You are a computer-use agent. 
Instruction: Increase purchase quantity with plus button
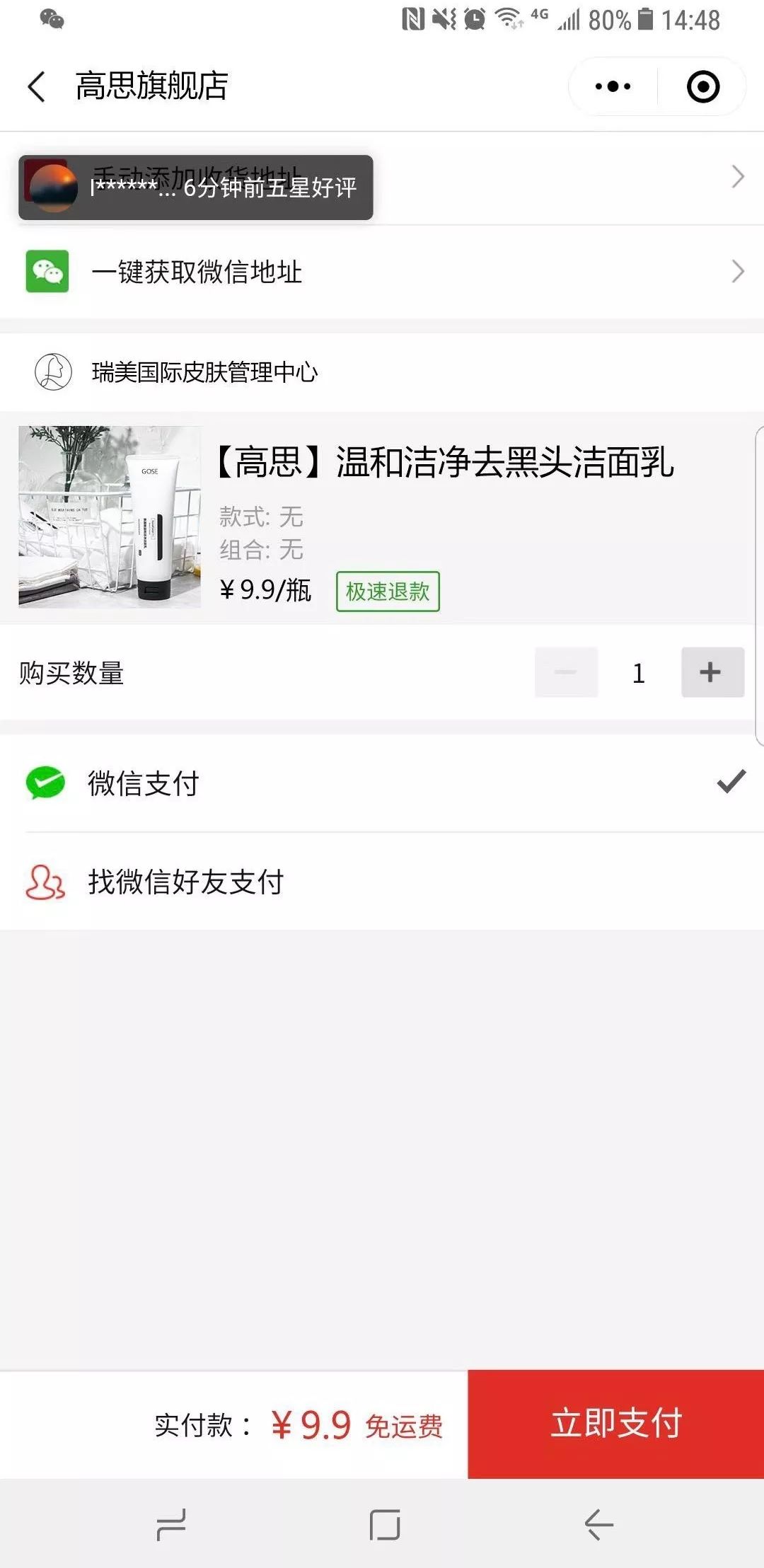712,673
